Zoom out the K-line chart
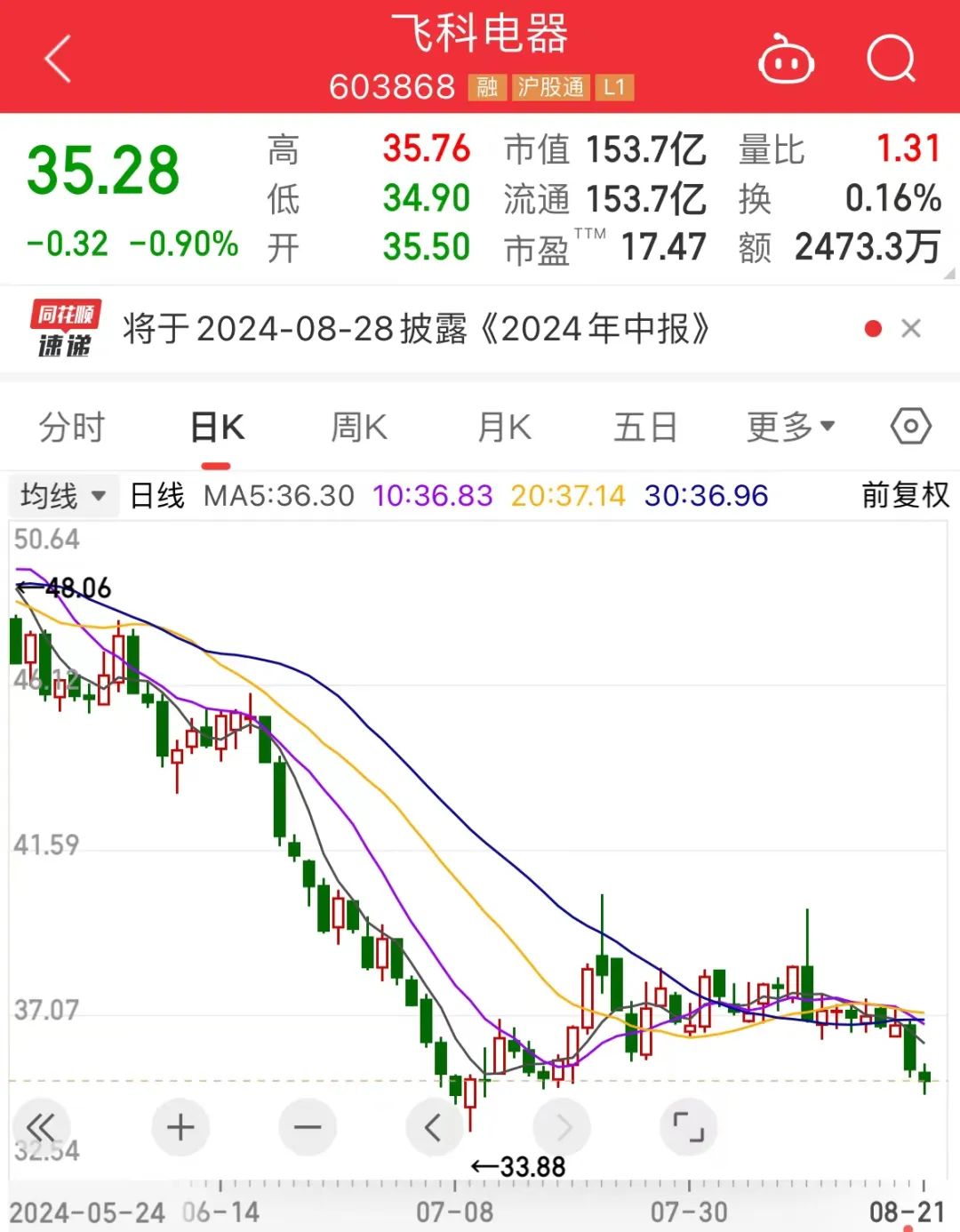The width and height of the screenshot is (960, 1232). tap(308, 1127)
